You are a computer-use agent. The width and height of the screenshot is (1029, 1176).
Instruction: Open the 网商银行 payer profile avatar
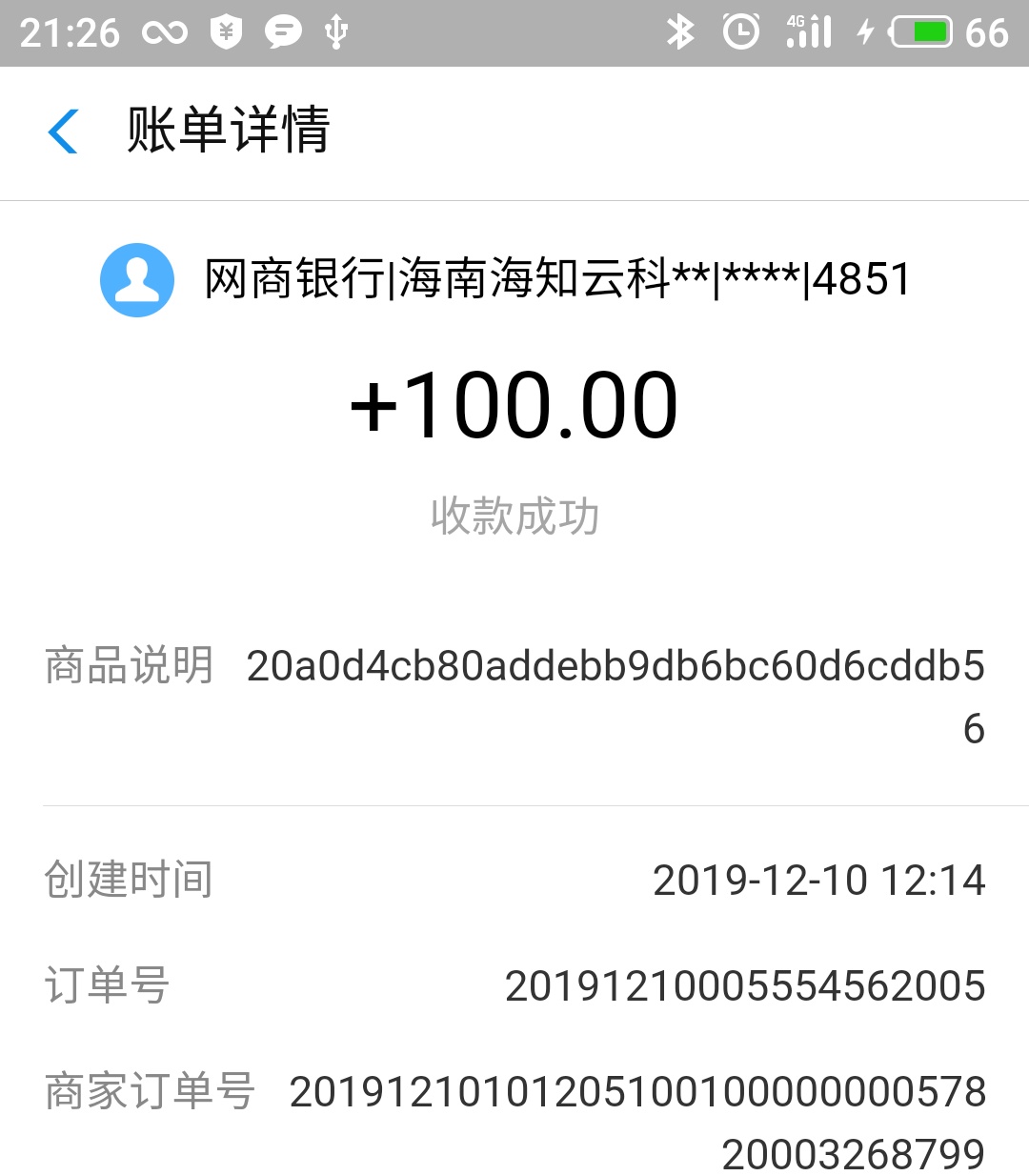coord(137,280)
